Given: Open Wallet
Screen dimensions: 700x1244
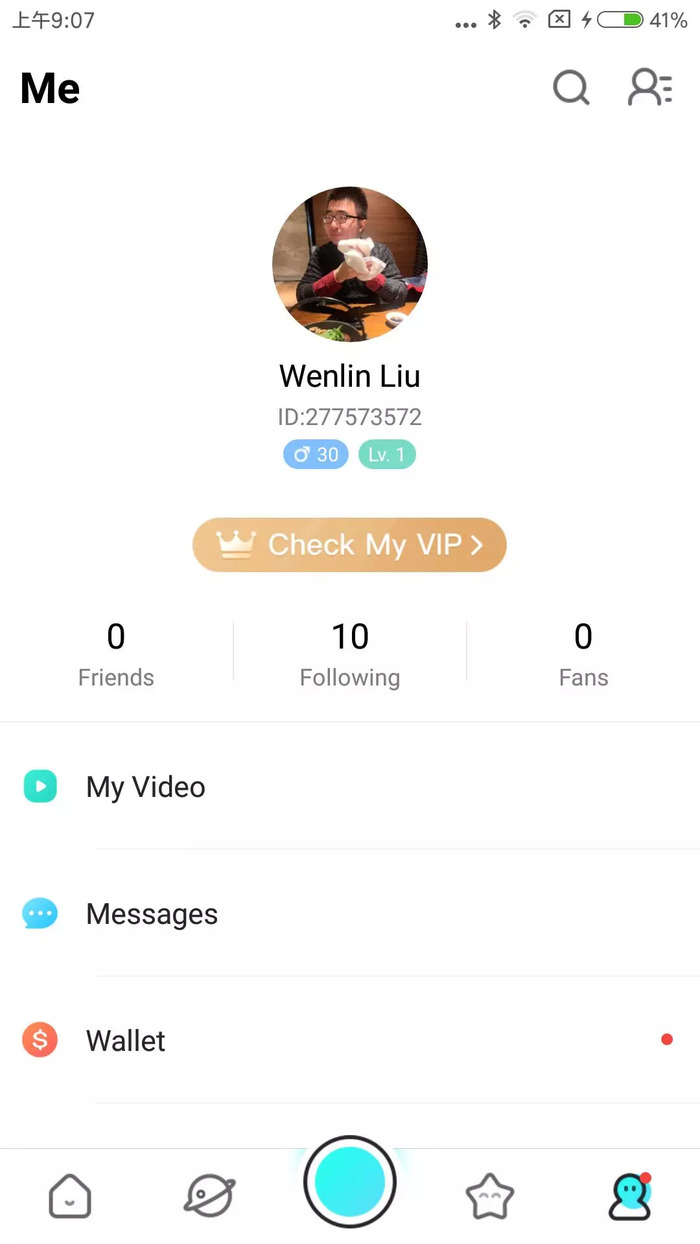Looking at the screenshot, I should (350, 1041).
